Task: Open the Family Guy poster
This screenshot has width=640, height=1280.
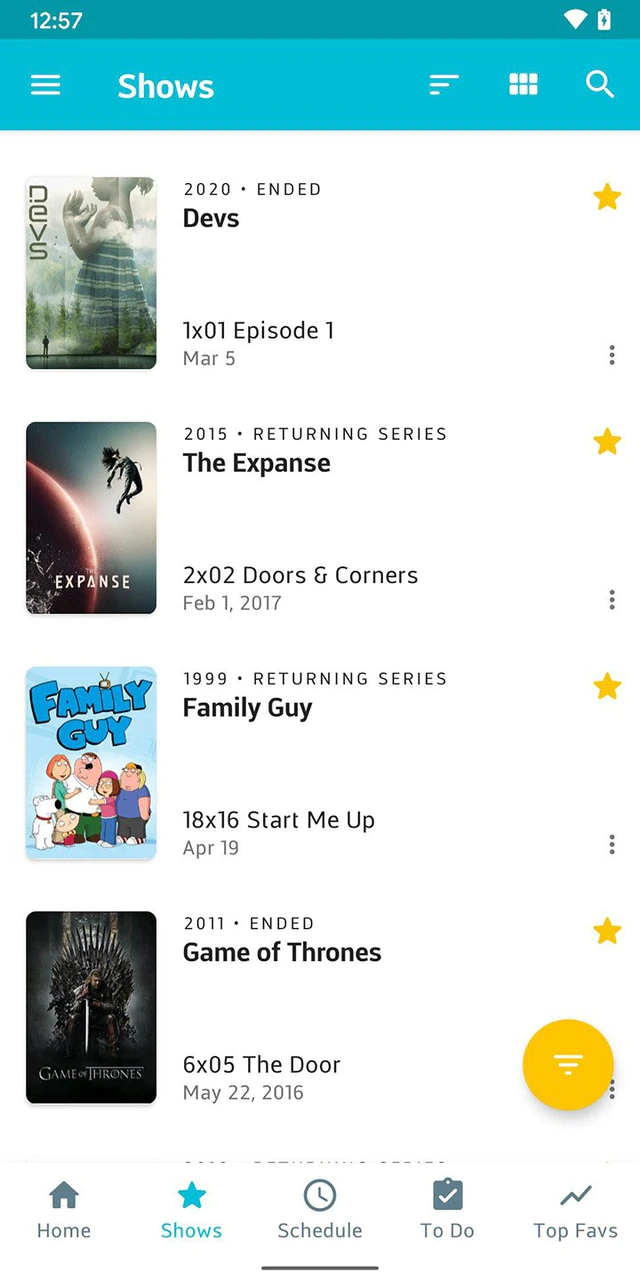Action: coord(91,763)
